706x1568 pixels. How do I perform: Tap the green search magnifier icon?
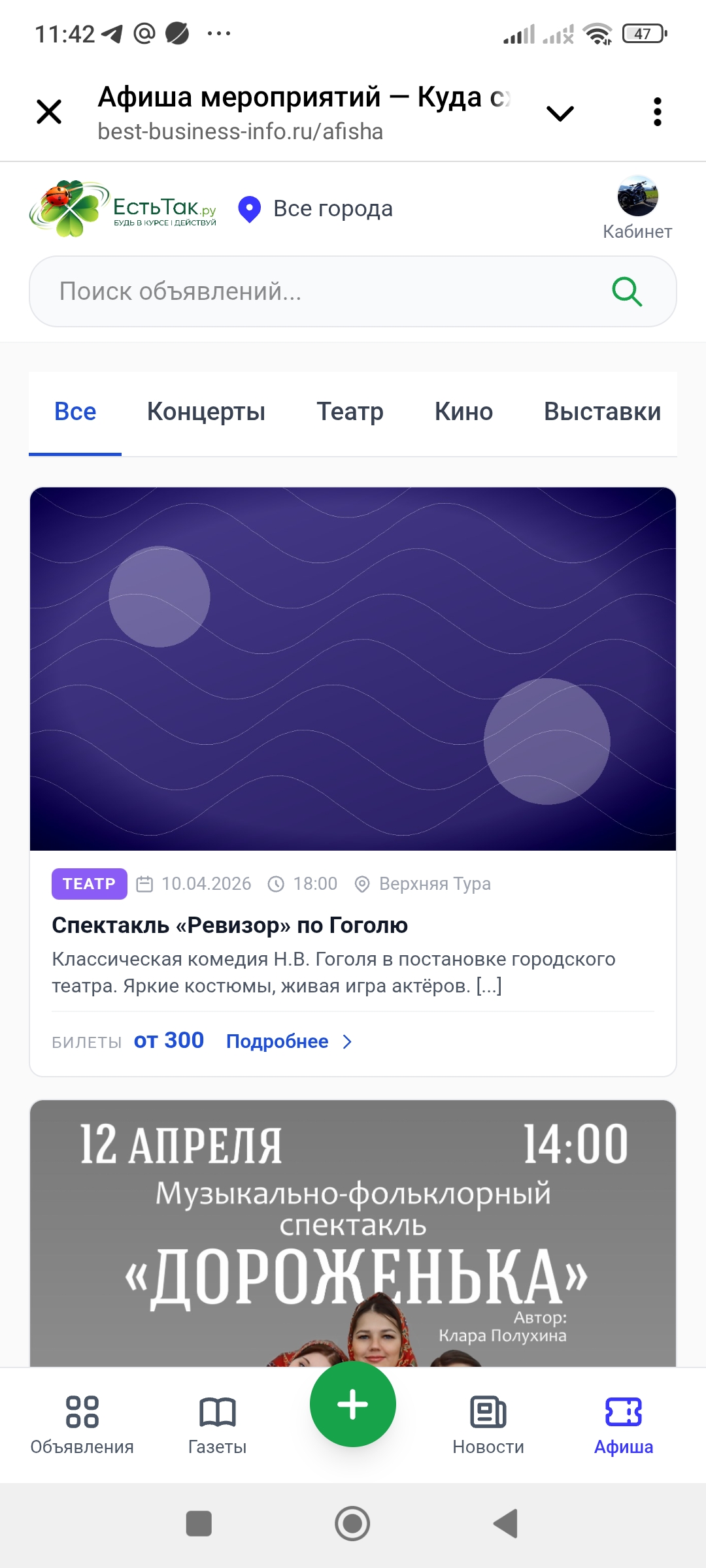click(x=626, y=291)
